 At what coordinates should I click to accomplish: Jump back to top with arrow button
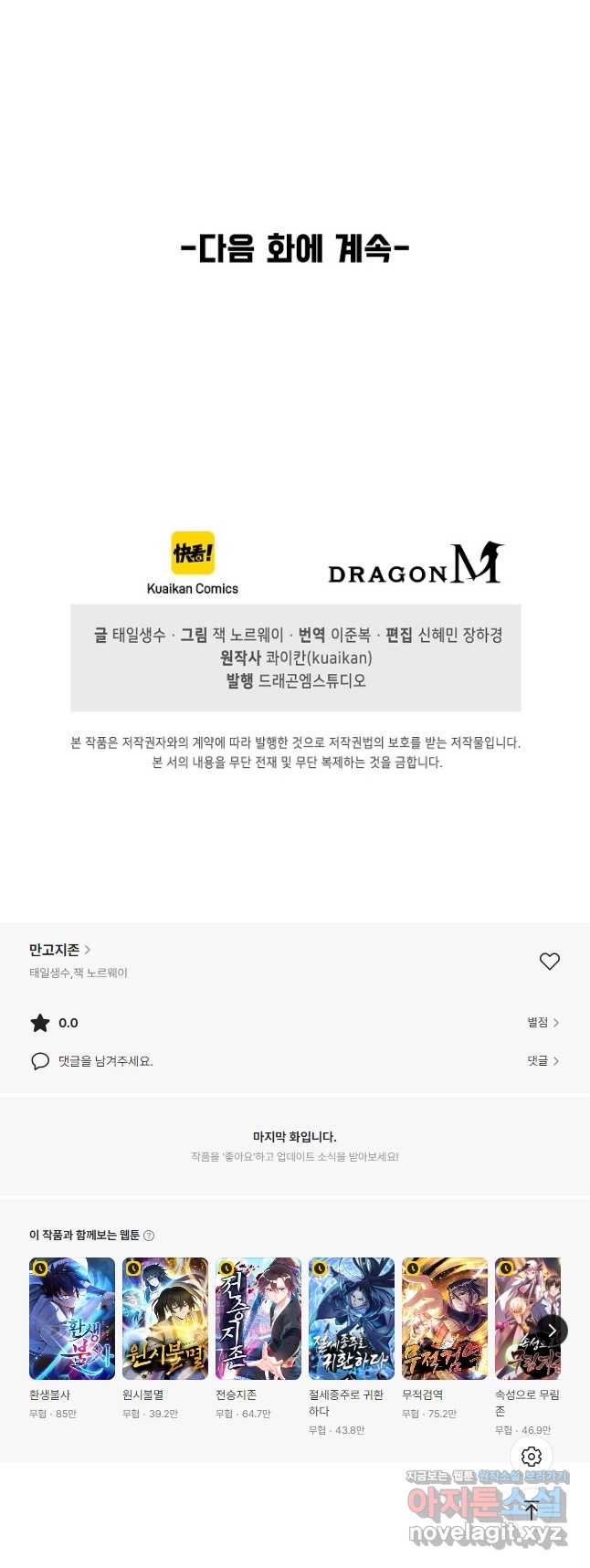click(x=532, y=1510)
